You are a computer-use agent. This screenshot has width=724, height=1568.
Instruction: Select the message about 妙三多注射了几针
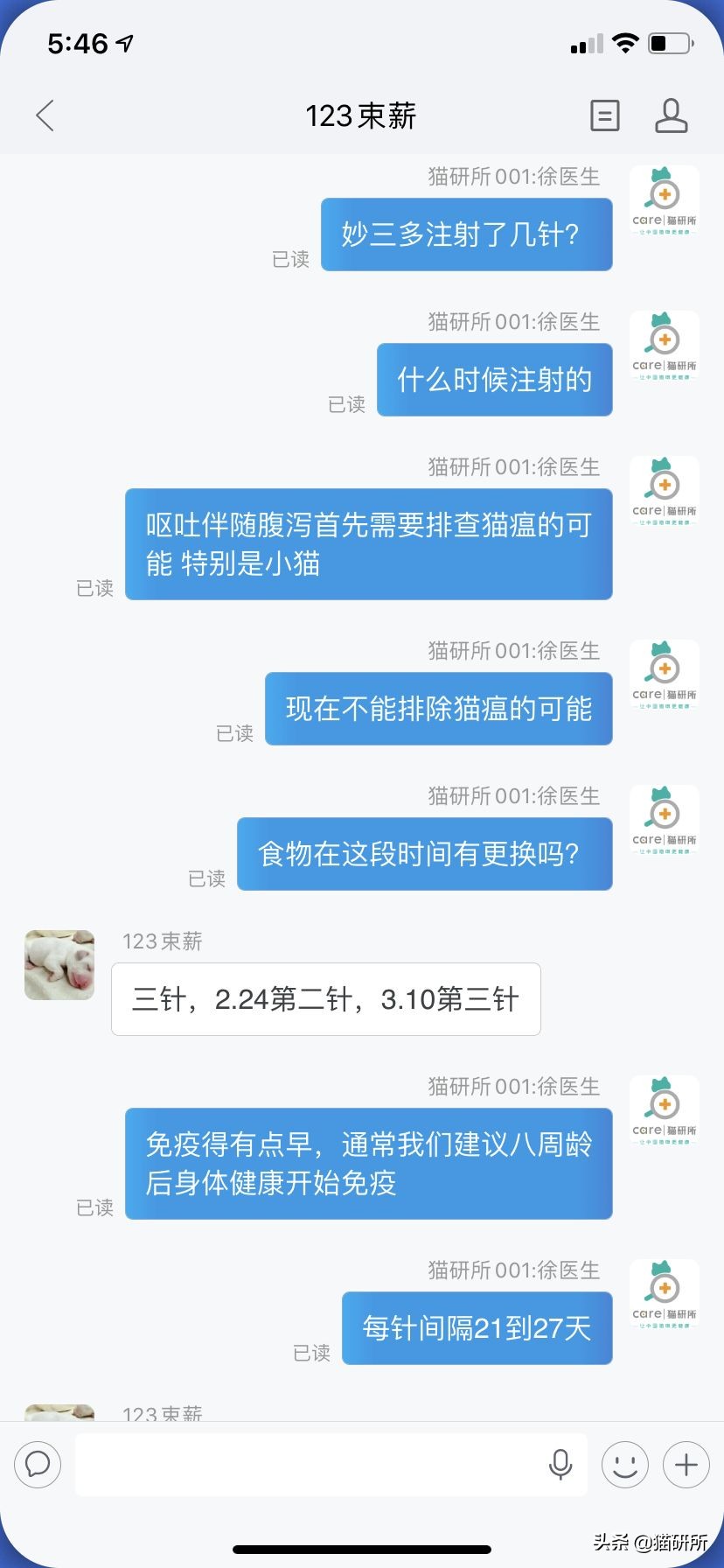[x=466, y=234]
